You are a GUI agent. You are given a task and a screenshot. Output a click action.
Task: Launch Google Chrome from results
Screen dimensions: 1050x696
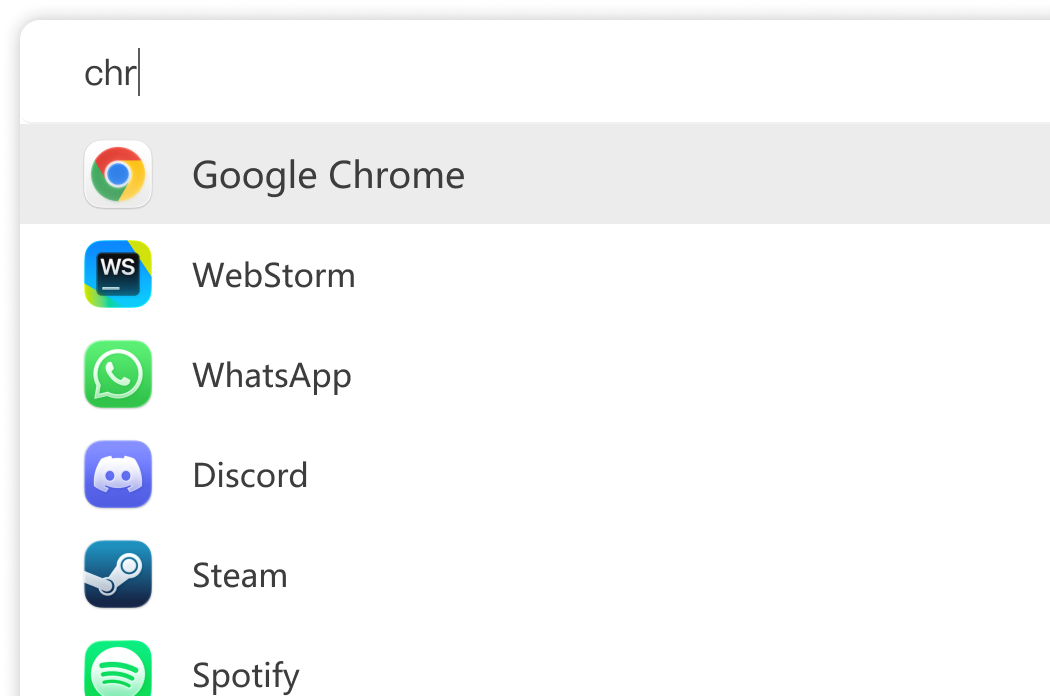[x=328, y=175]
